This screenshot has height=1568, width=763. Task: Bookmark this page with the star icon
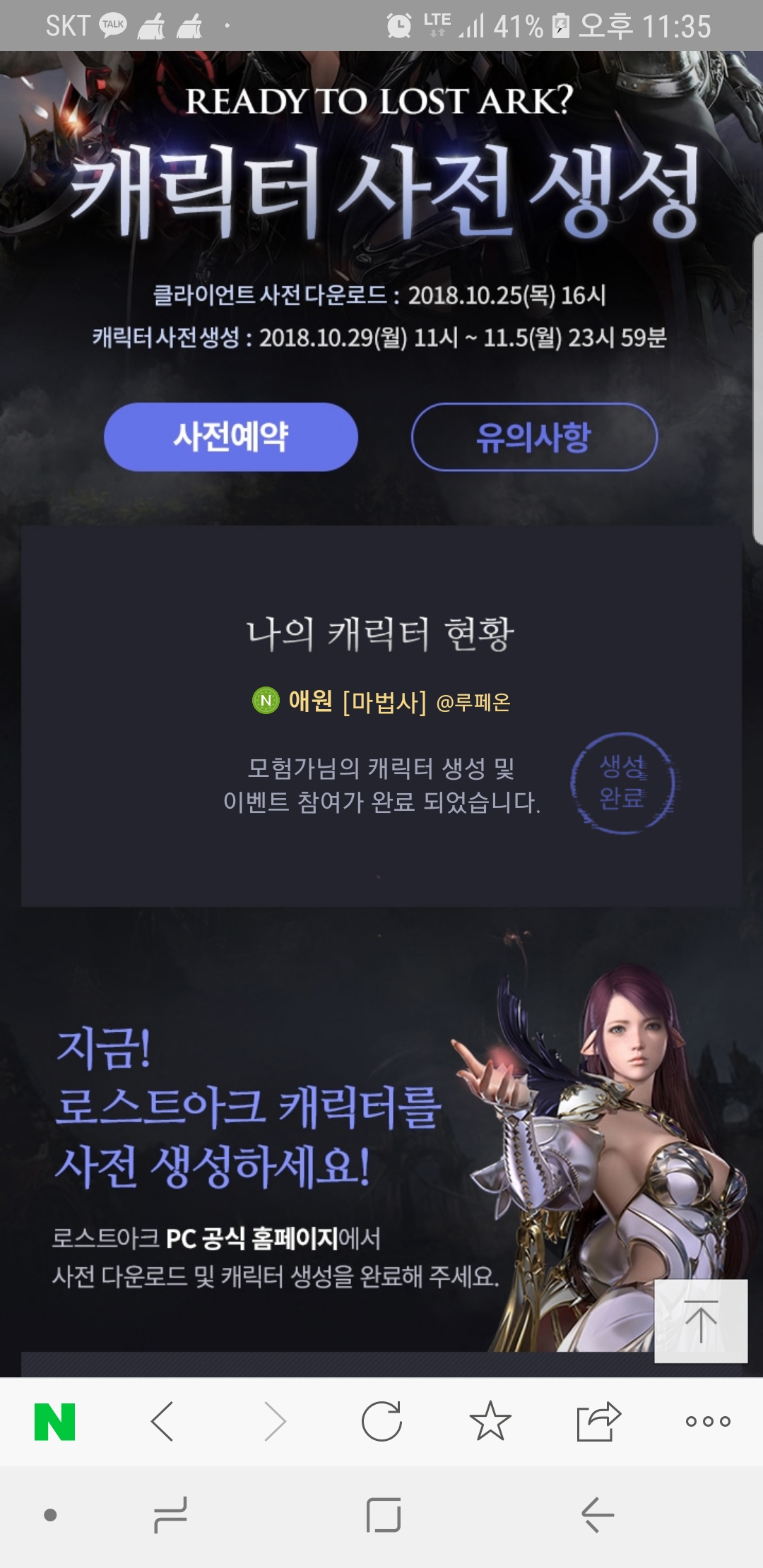[x=490, y=1421]
